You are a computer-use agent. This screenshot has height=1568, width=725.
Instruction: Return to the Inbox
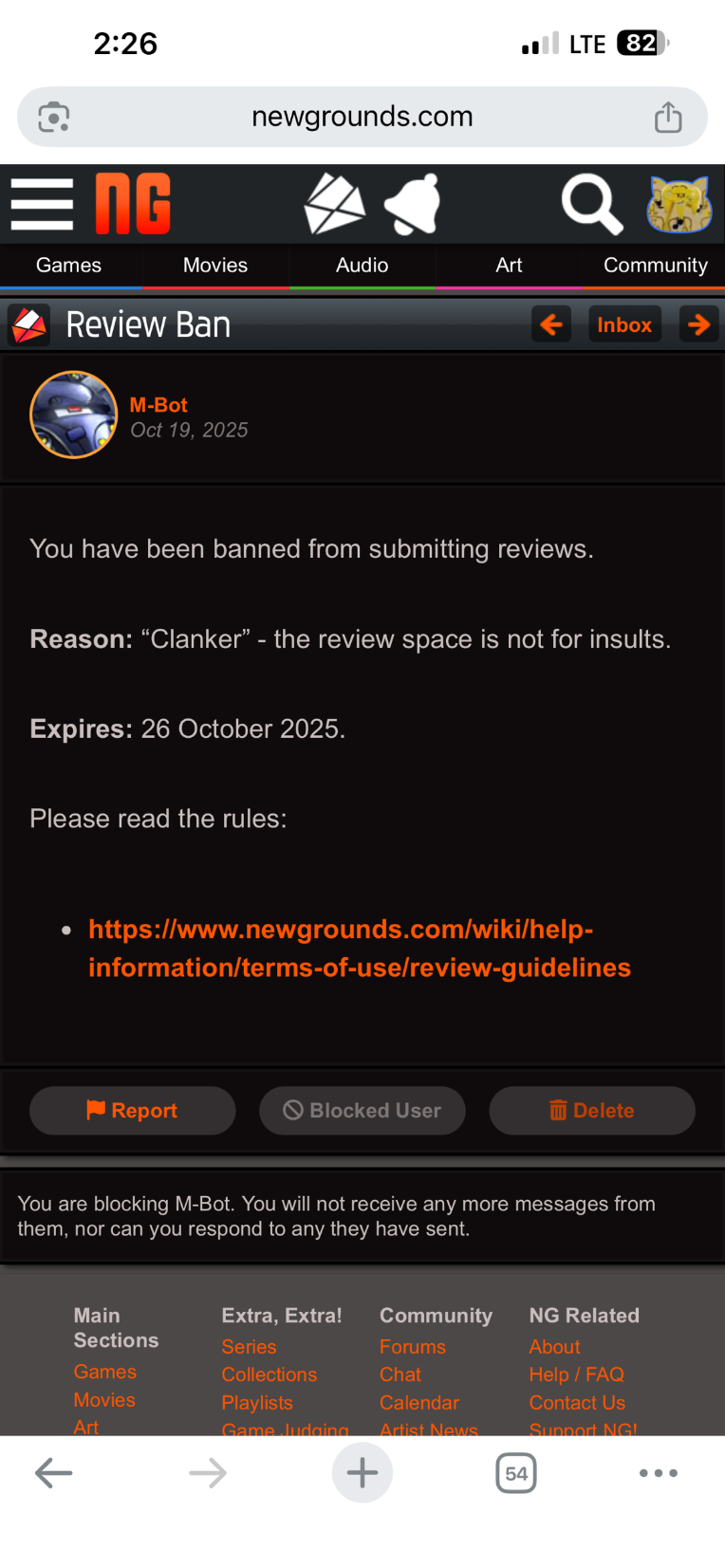623,324
